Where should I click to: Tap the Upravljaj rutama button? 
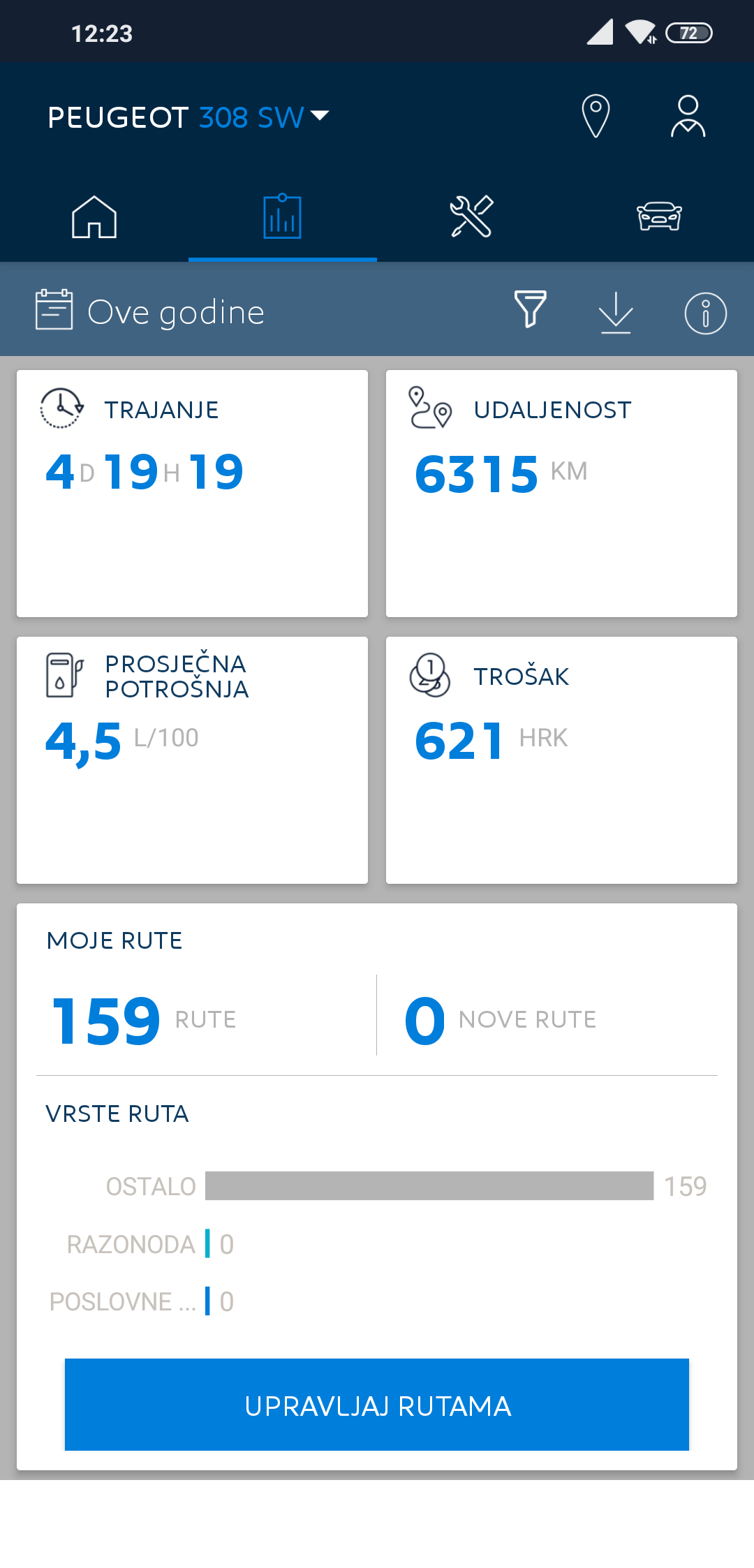(377, 1405)
